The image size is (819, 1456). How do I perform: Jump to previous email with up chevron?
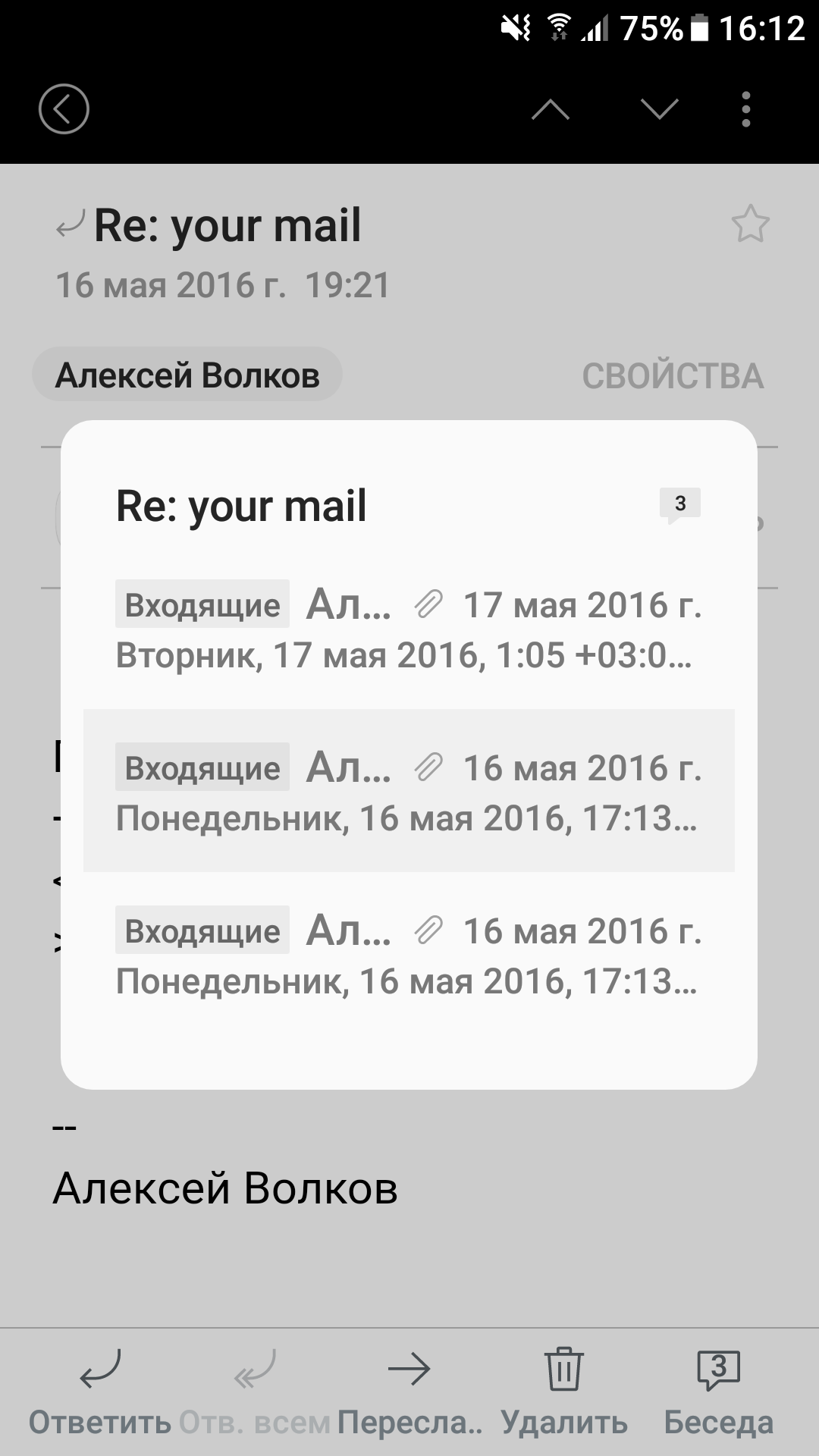point(551,110)
